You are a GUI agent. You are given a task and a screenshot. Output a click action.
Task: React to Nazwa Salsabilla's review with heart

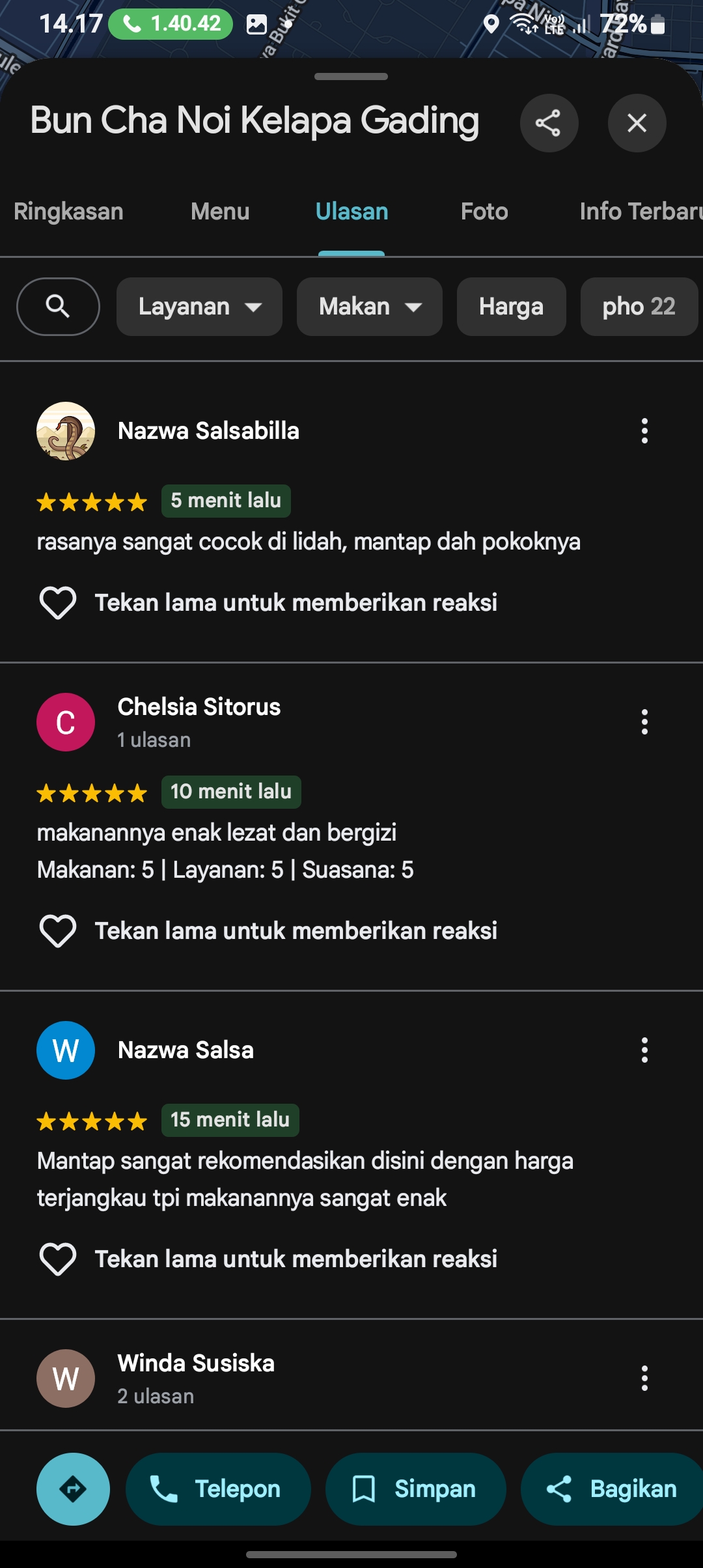click(58, 603)
